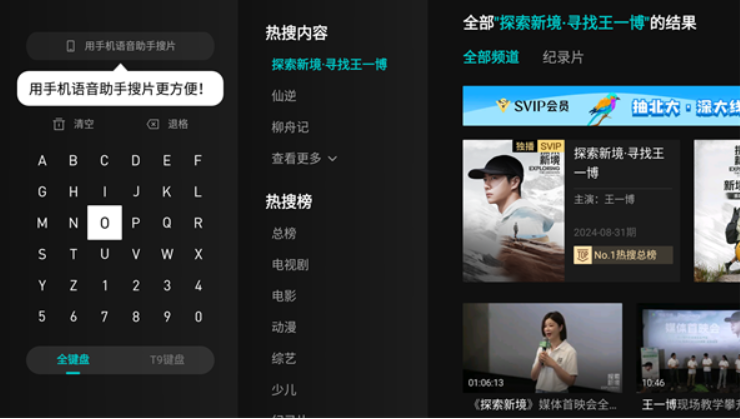Open the 综艺 hot search ranking
This screenshot has width=740, height=419.
pos(284,358)
